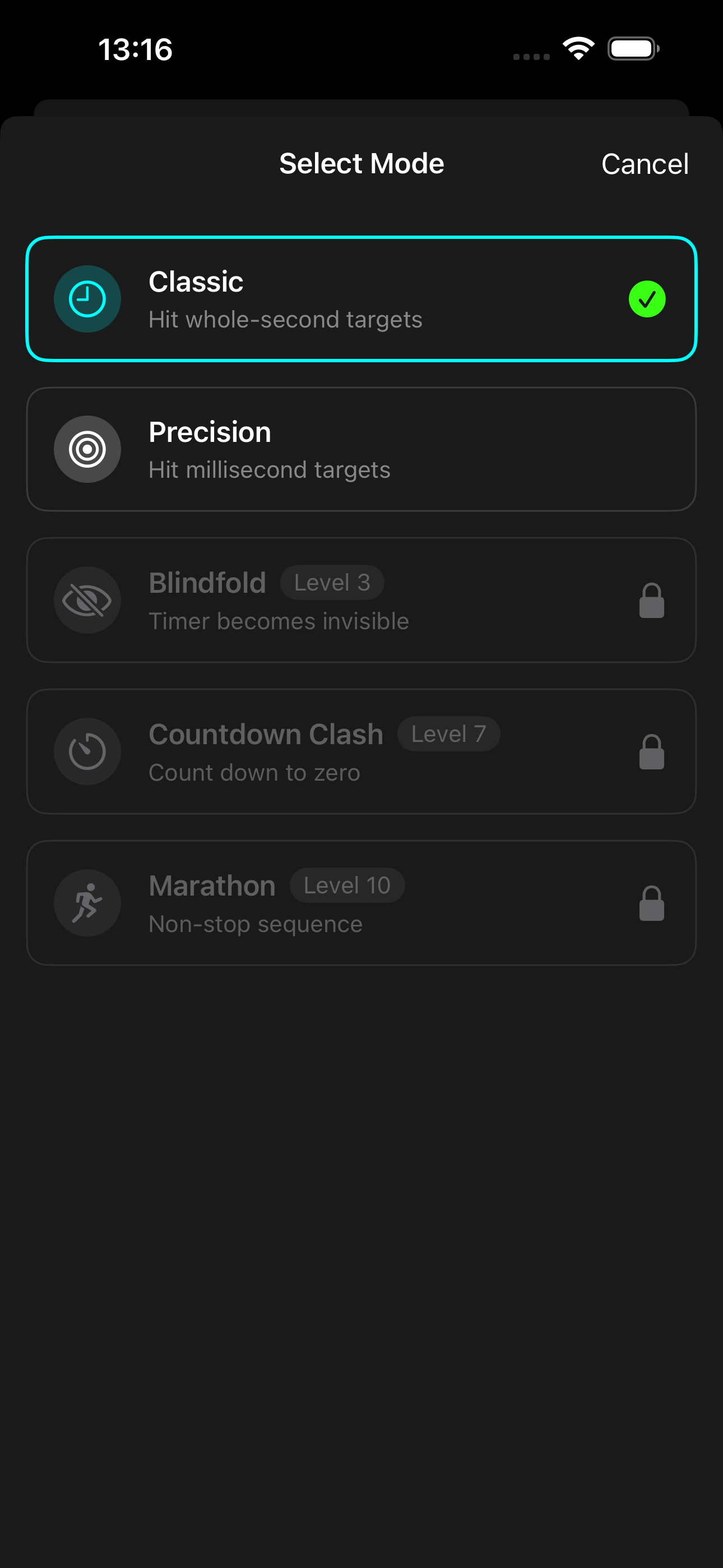Choose the Precision mode

tap(361, 449)
